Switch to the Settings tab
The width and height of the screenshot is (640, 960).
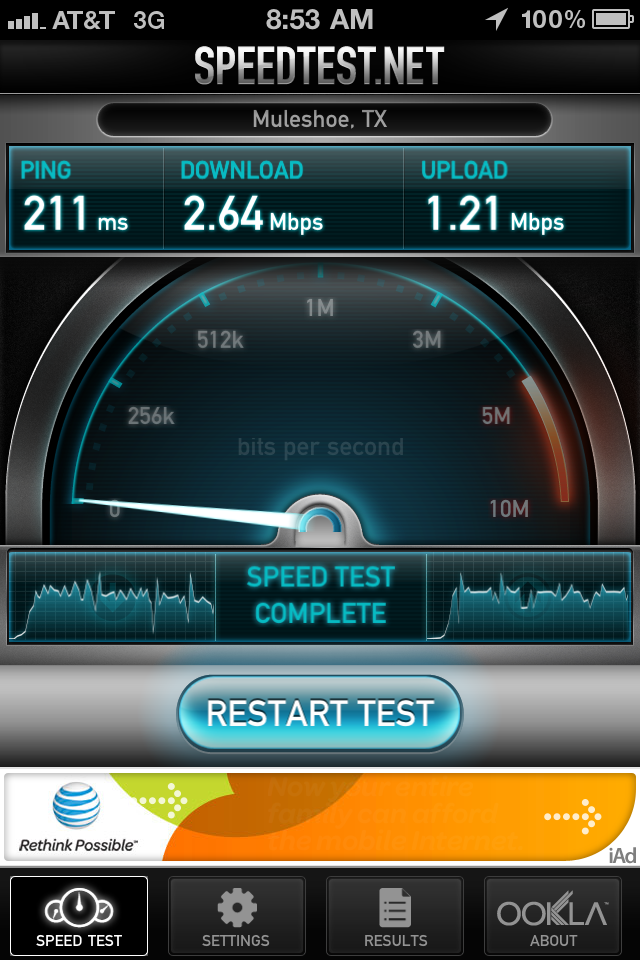(236, 916)
